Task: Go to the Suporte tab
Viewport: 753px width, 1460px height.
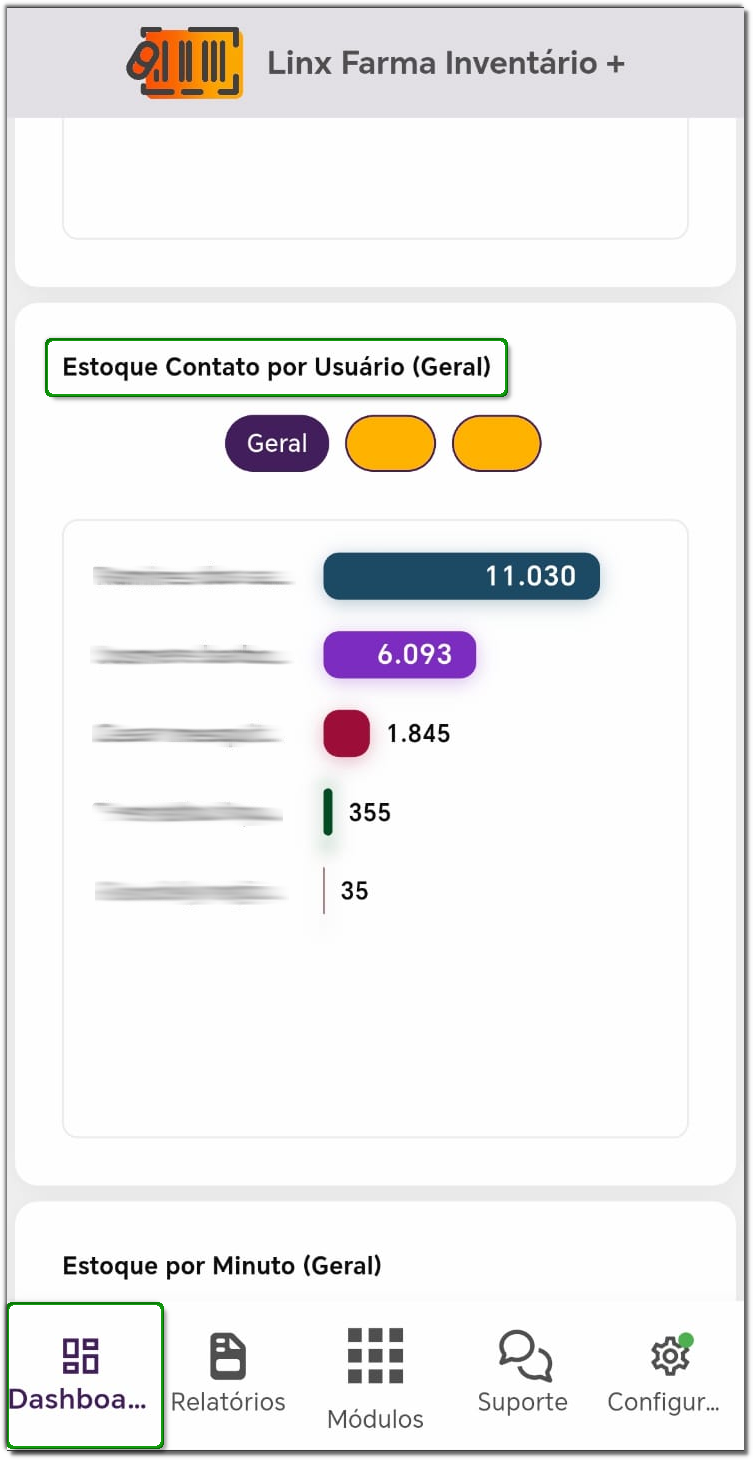Action: coord(523,1375)
